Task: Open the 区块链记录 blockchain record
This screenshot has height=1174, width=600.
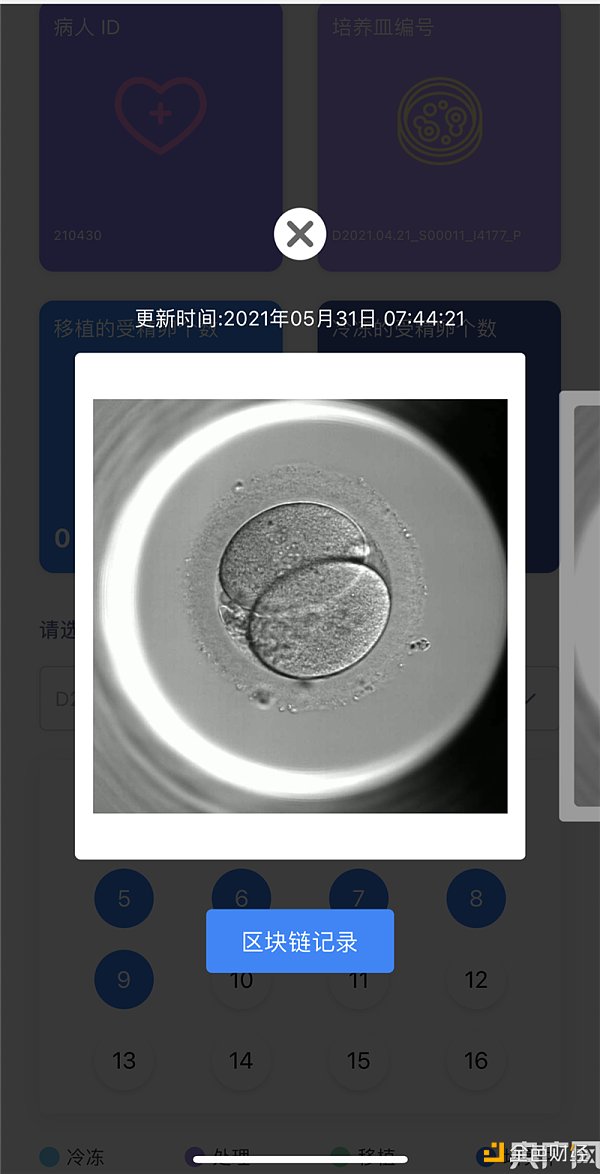Action: point(300,941)
